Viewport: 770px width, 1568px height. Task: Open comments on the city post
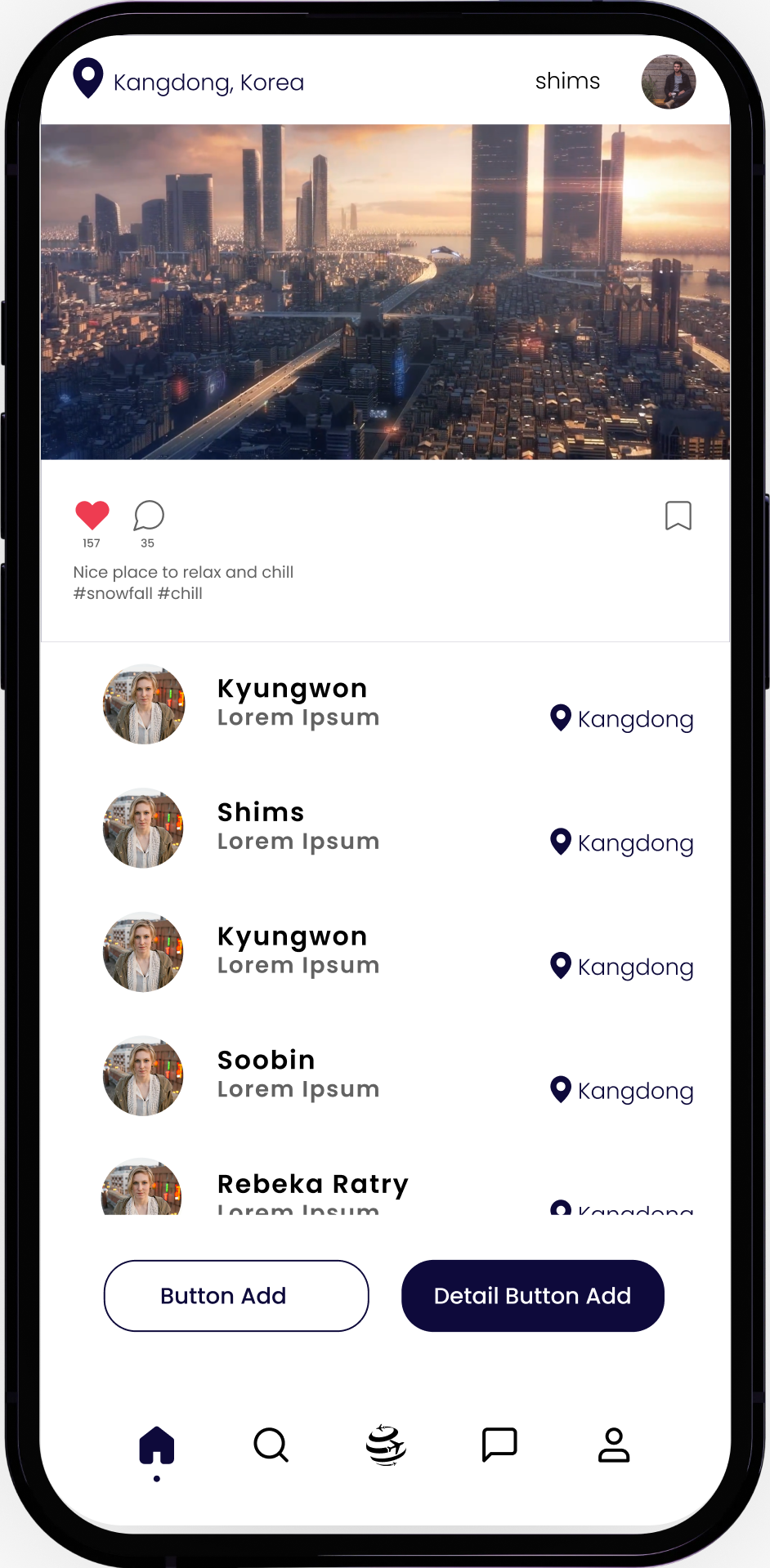tap(149, 516)
